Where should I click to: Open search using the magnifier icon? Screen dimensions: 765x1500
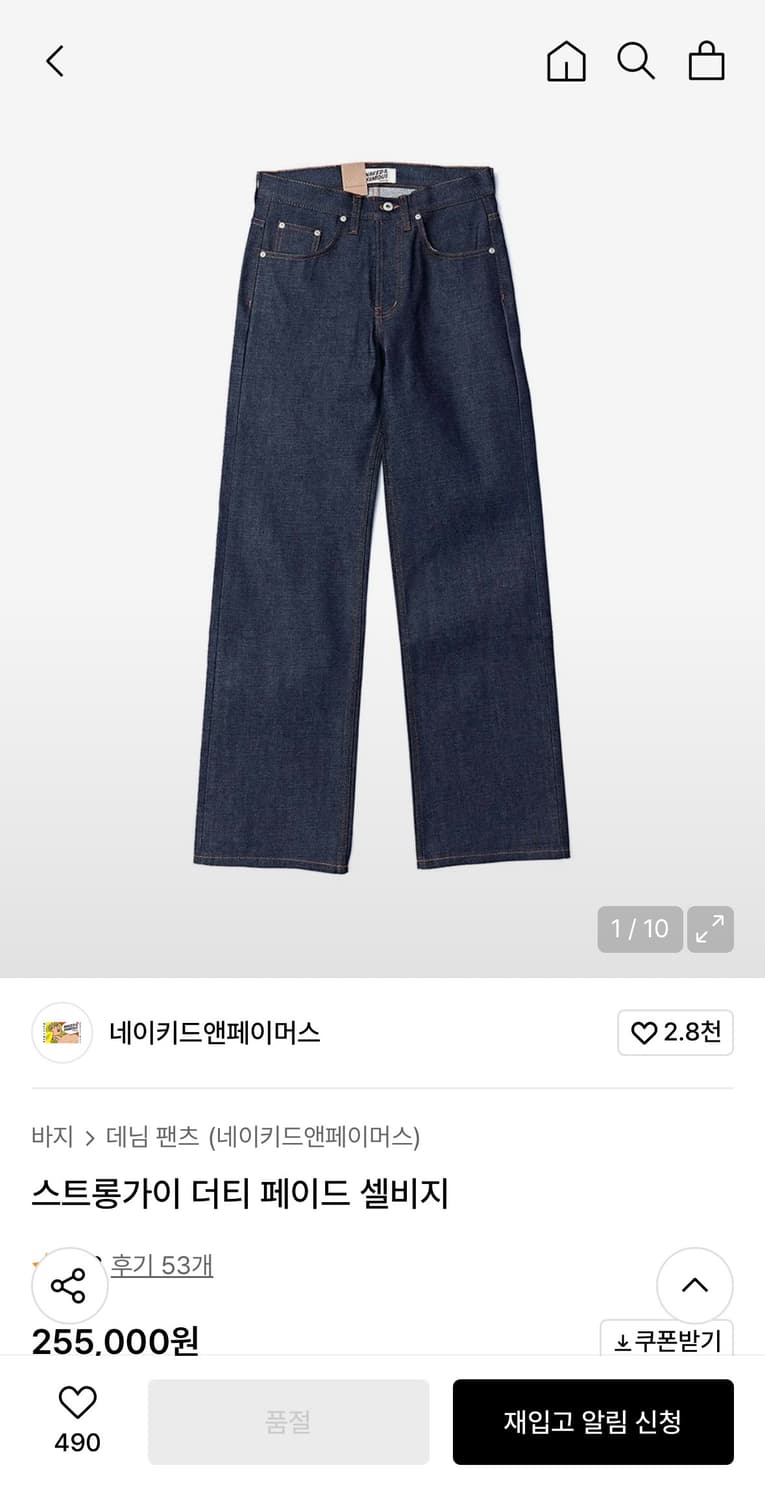[637, 61]
